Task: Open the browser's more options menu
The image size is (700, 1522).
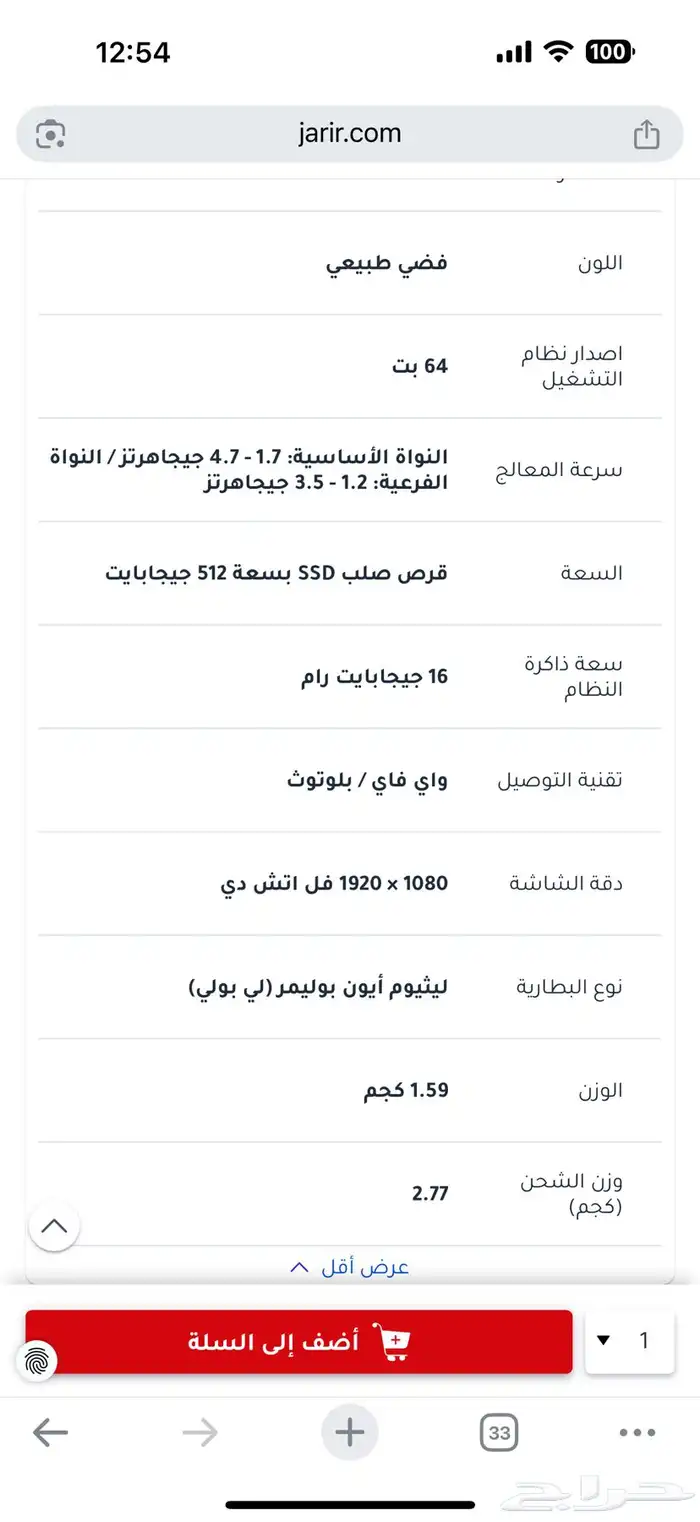Action: (x=637, y=1433)
